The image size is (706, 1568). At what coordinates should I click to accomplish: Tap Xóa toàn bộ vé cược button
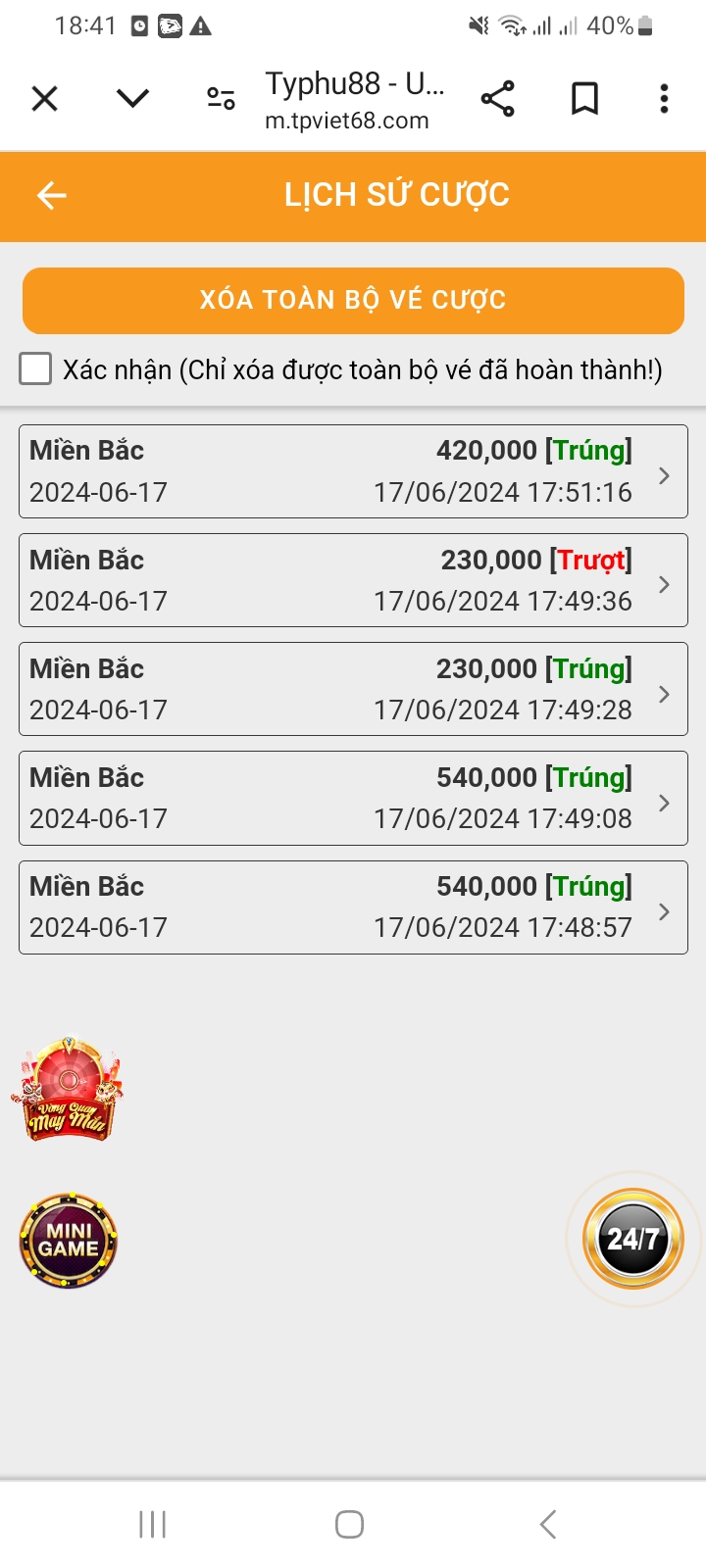pyautogui.click(x=353, y=300)
